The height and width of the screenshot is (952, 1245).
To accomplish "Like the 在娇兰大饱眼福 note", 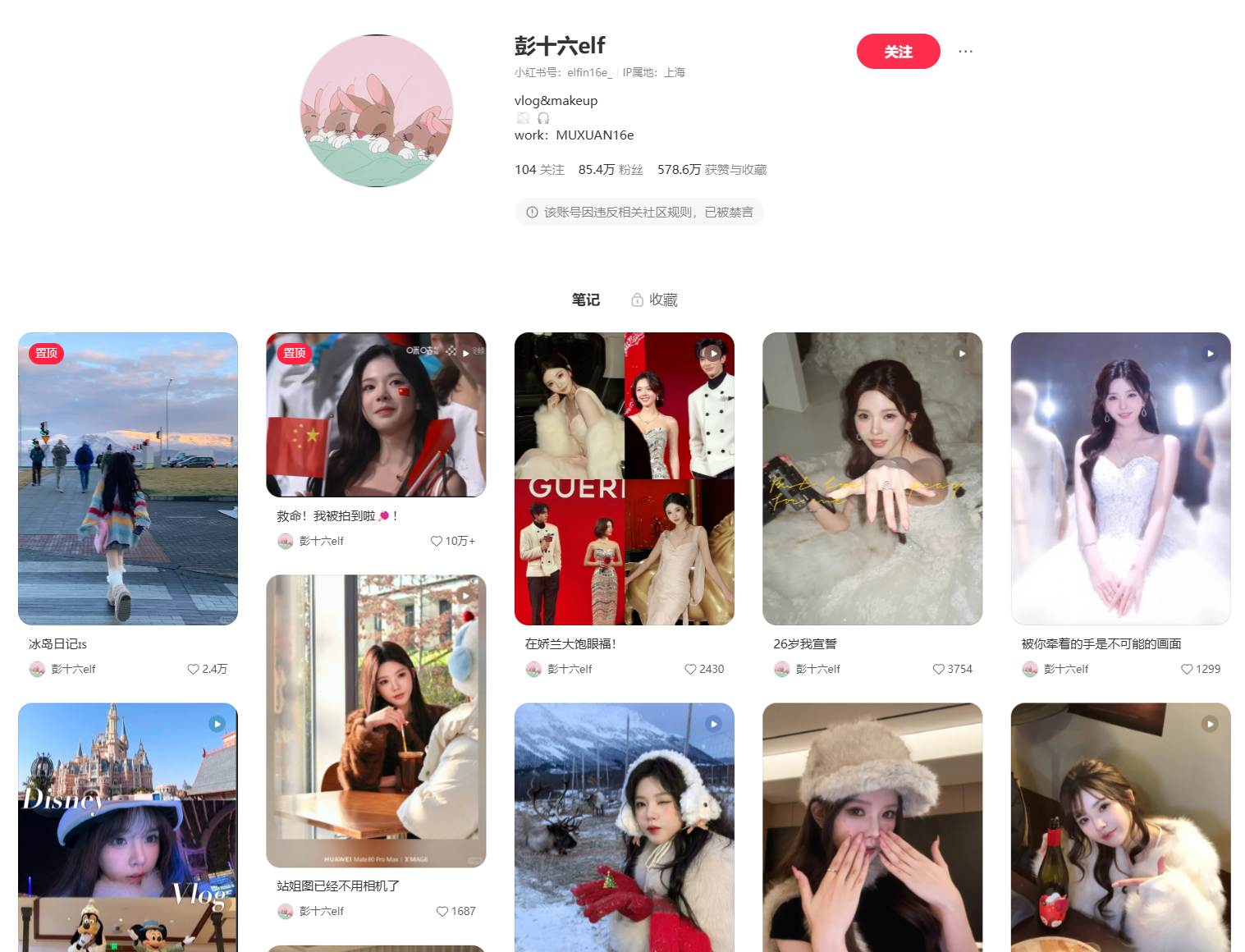I will 690,670.
